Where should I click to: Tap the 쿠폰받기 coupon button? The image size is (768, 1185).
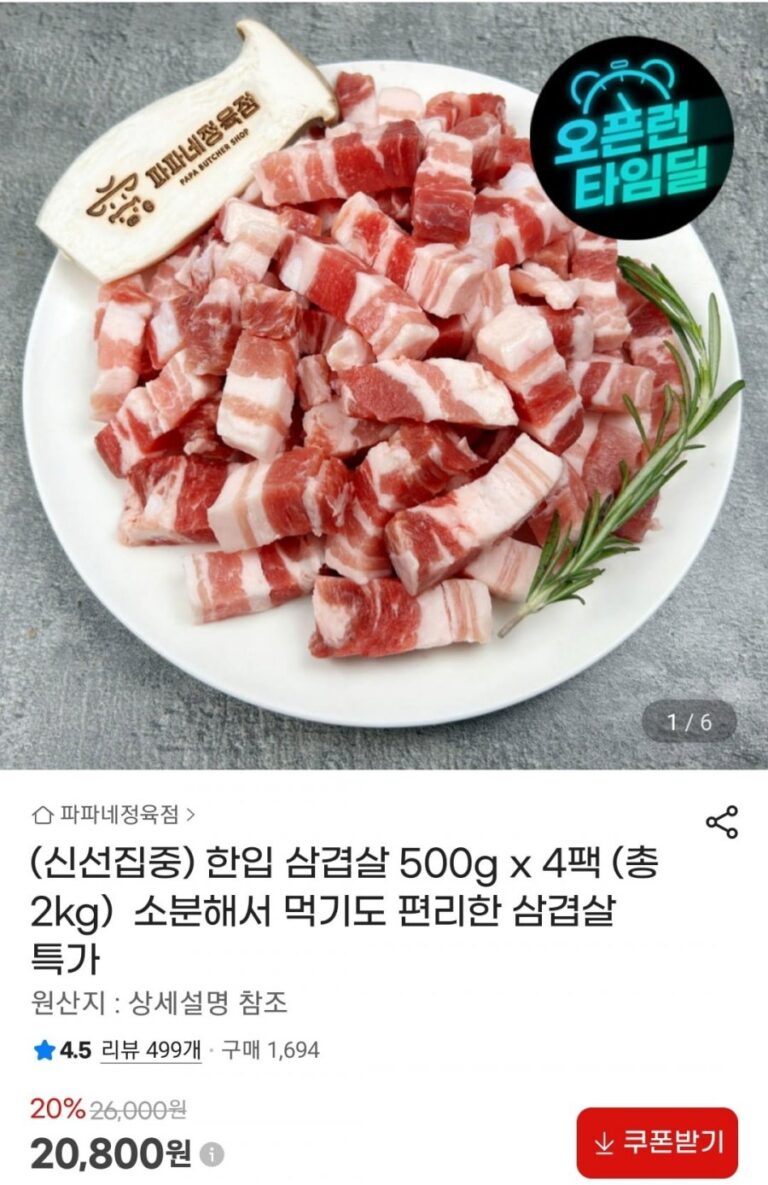tap(657, 1143)
